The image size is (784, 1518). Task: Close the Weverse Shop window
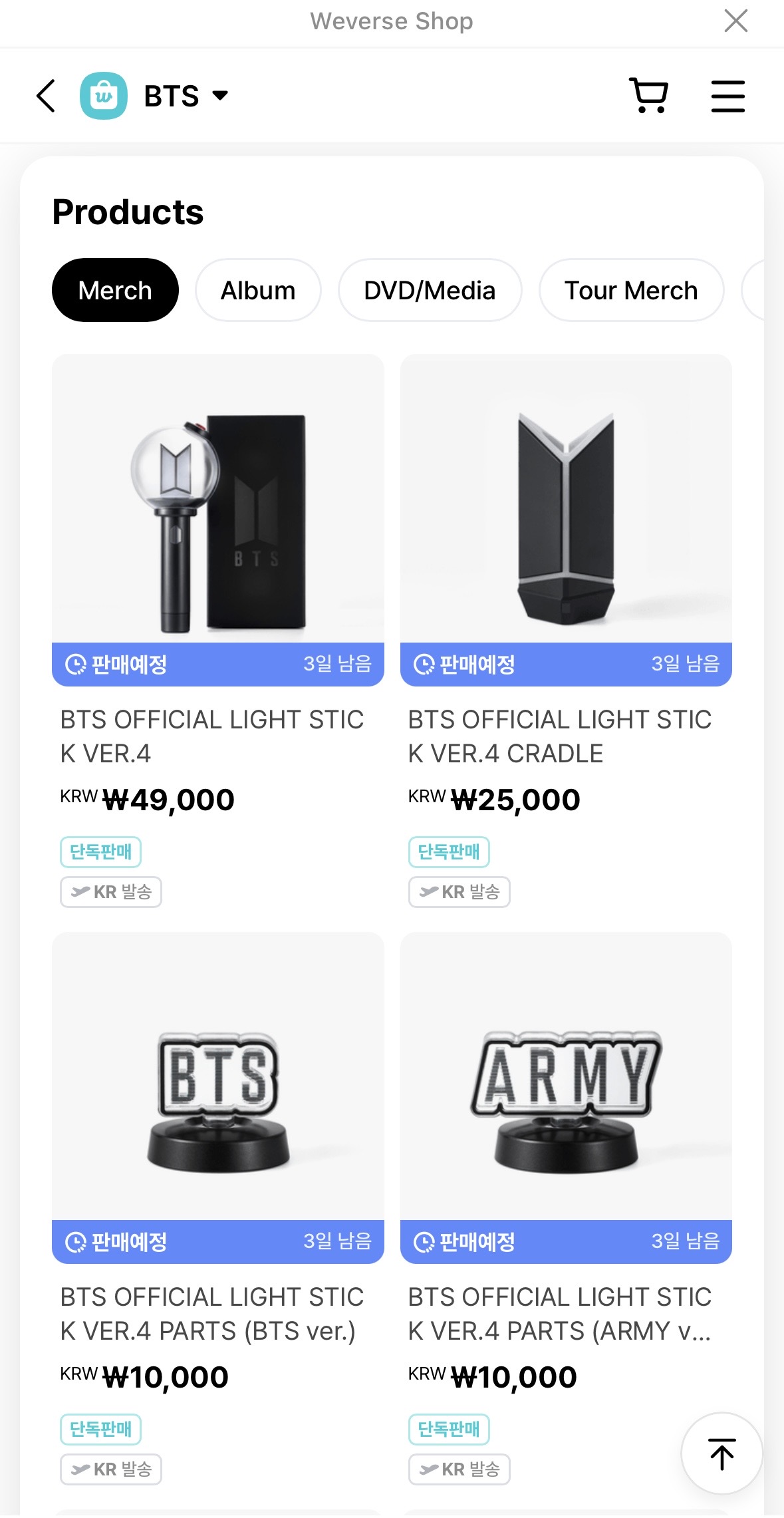click(735, 21)
